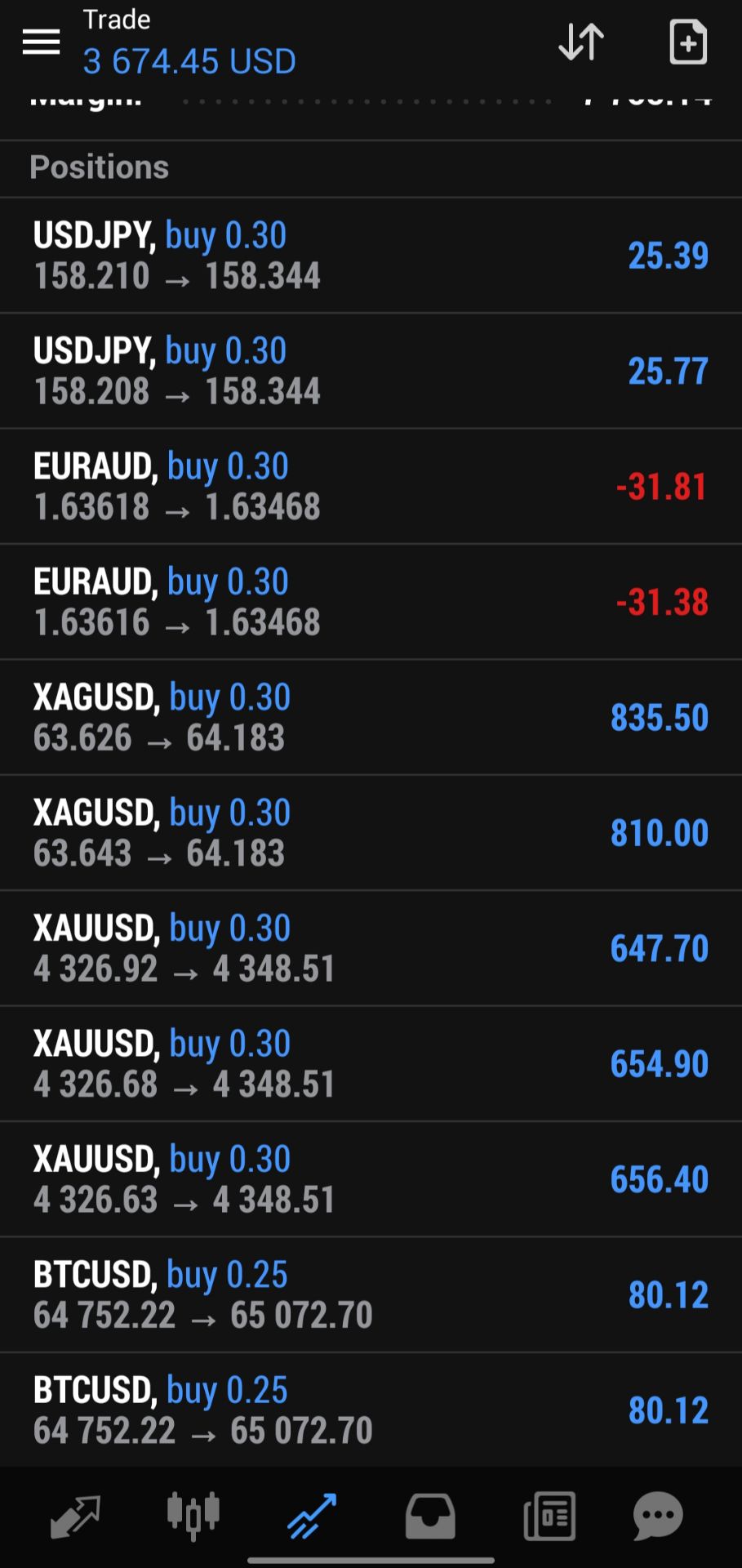Switch to the Quotes tab
Viewport: 742px width, 1568px height.
click(75, 1517)
